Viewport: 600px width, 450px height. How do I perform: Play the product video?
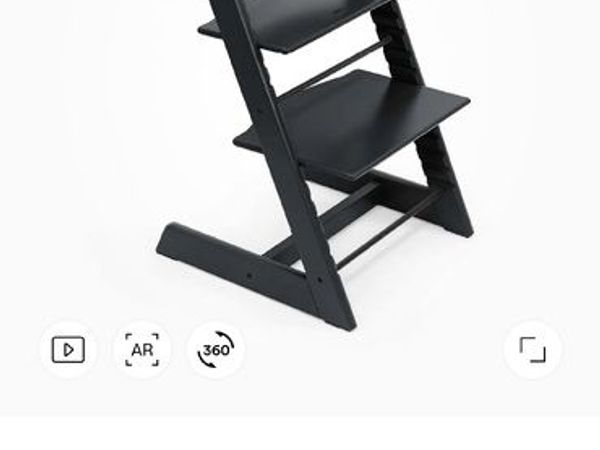click(68, 350)
